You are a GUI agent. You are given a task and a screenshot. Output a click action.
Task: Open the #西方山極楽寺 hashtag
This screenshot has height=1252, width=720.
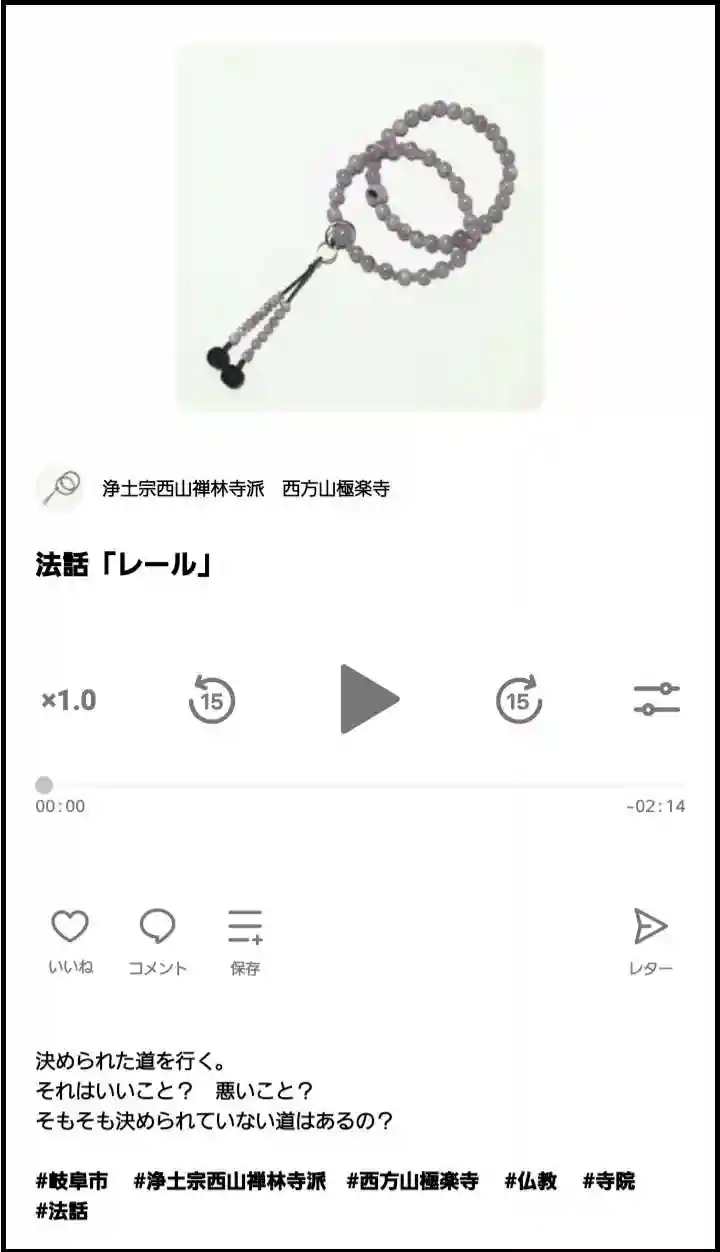pos(412,1181)
